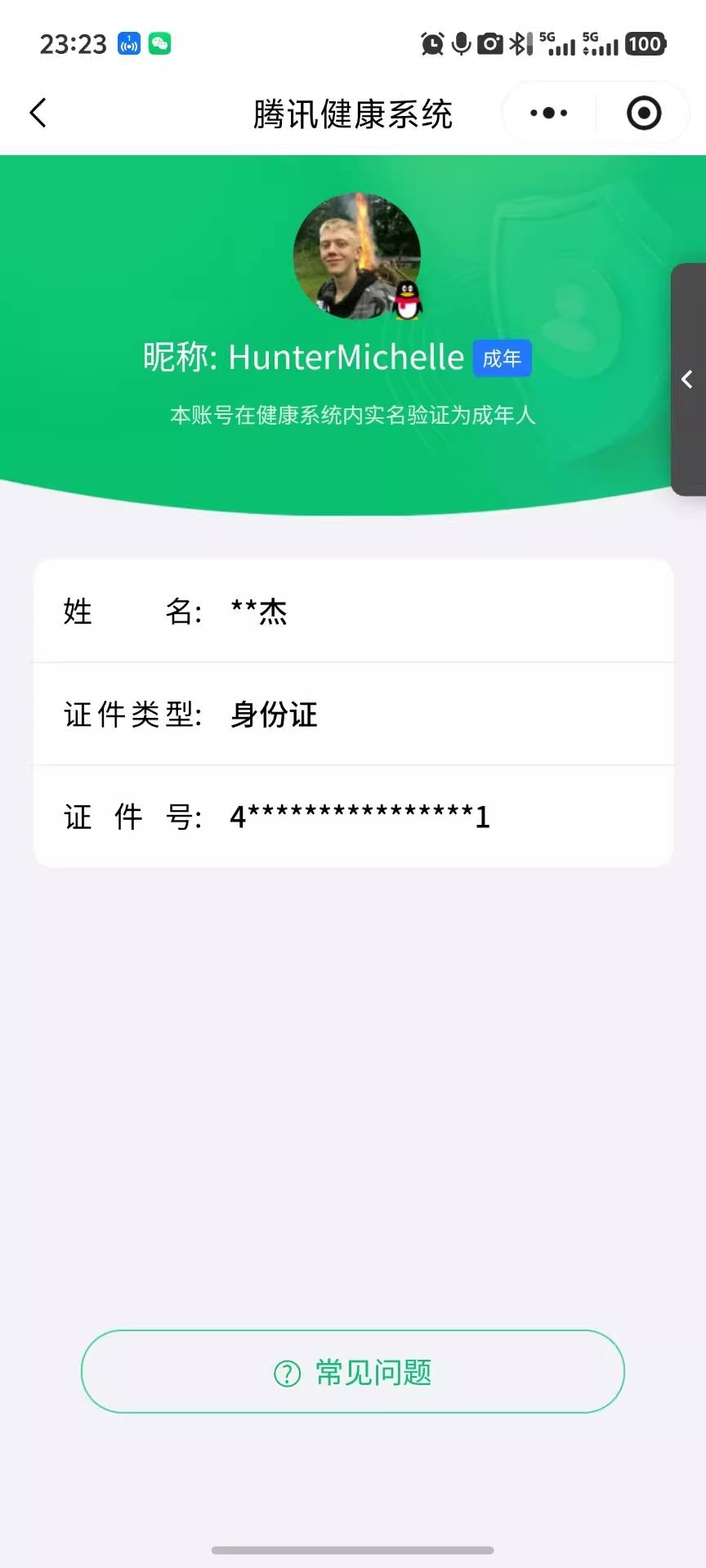Open the 常见问题 FAQ button
Viewport: 706px width, 1568px height.
click(x=353, y=1371)
